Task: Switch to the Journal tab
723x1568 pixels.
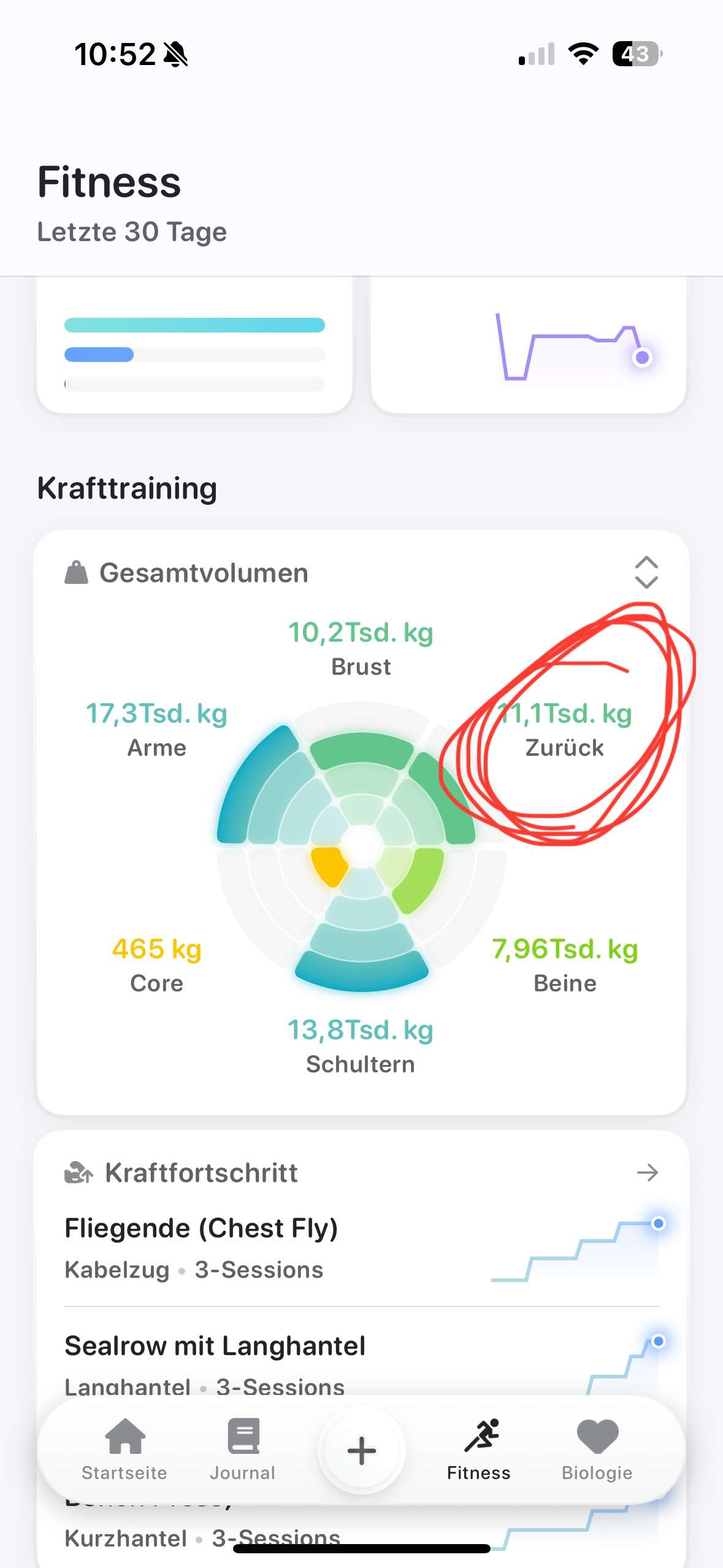Action: point(243,1449)
